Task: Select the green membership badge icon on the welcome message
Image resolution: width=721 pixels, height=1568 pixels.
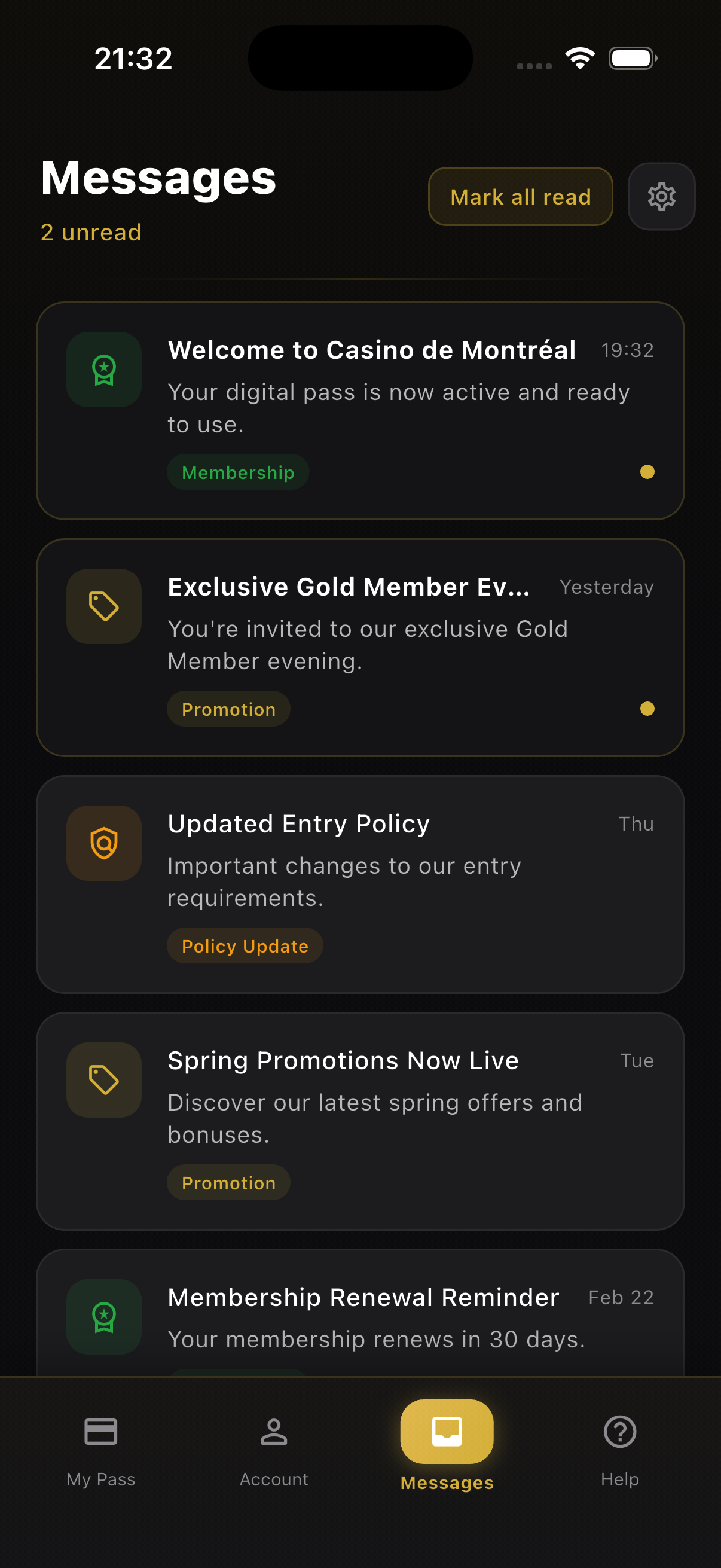Action: click(x=103, y=370)
